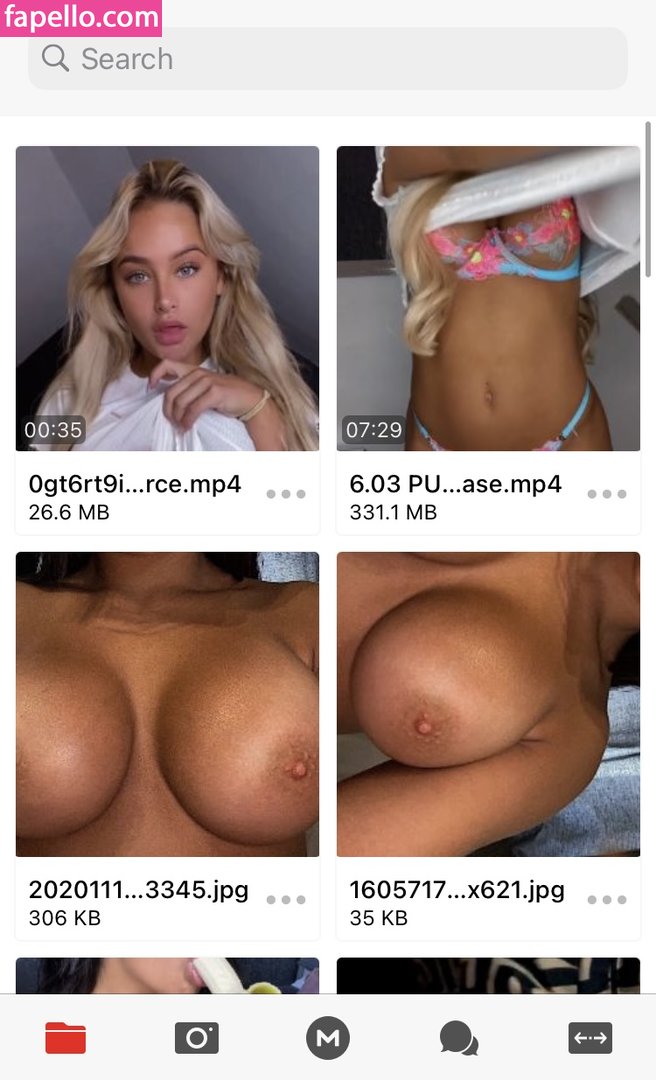Open the MEGA home tab
Screen dimensions: 656x1080
pos(328,1037)
